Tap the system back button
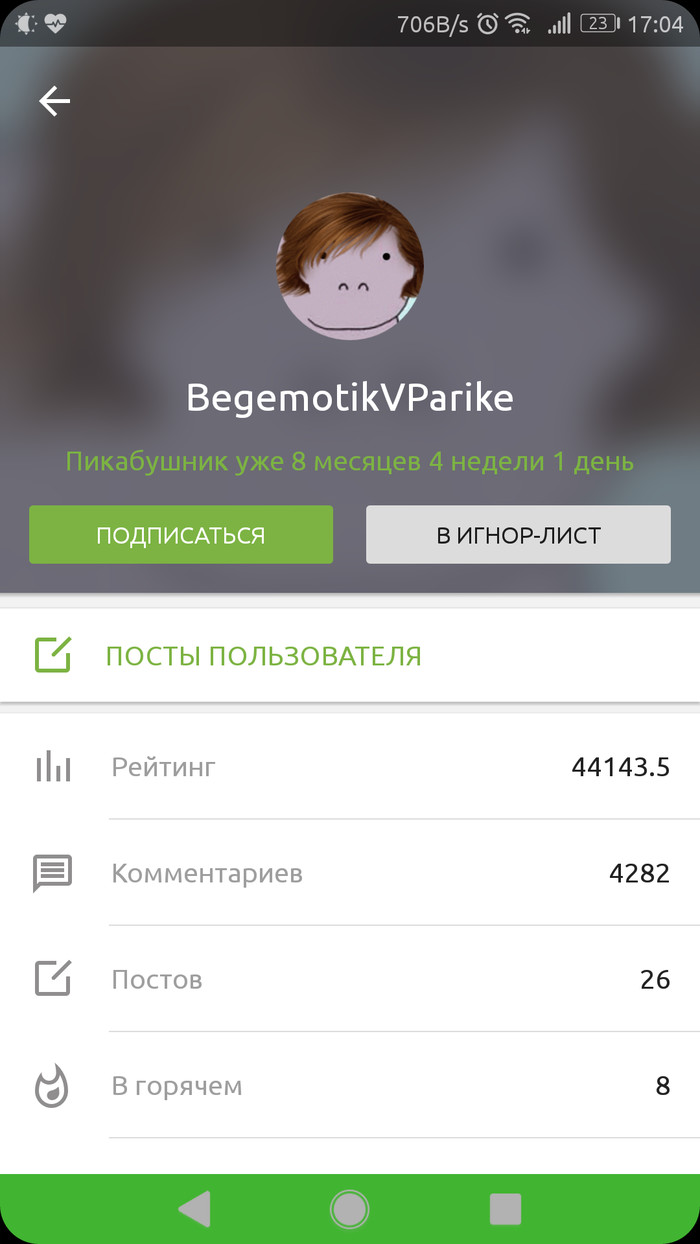This screenshot has width=700, height=1244. point(195,1209)
